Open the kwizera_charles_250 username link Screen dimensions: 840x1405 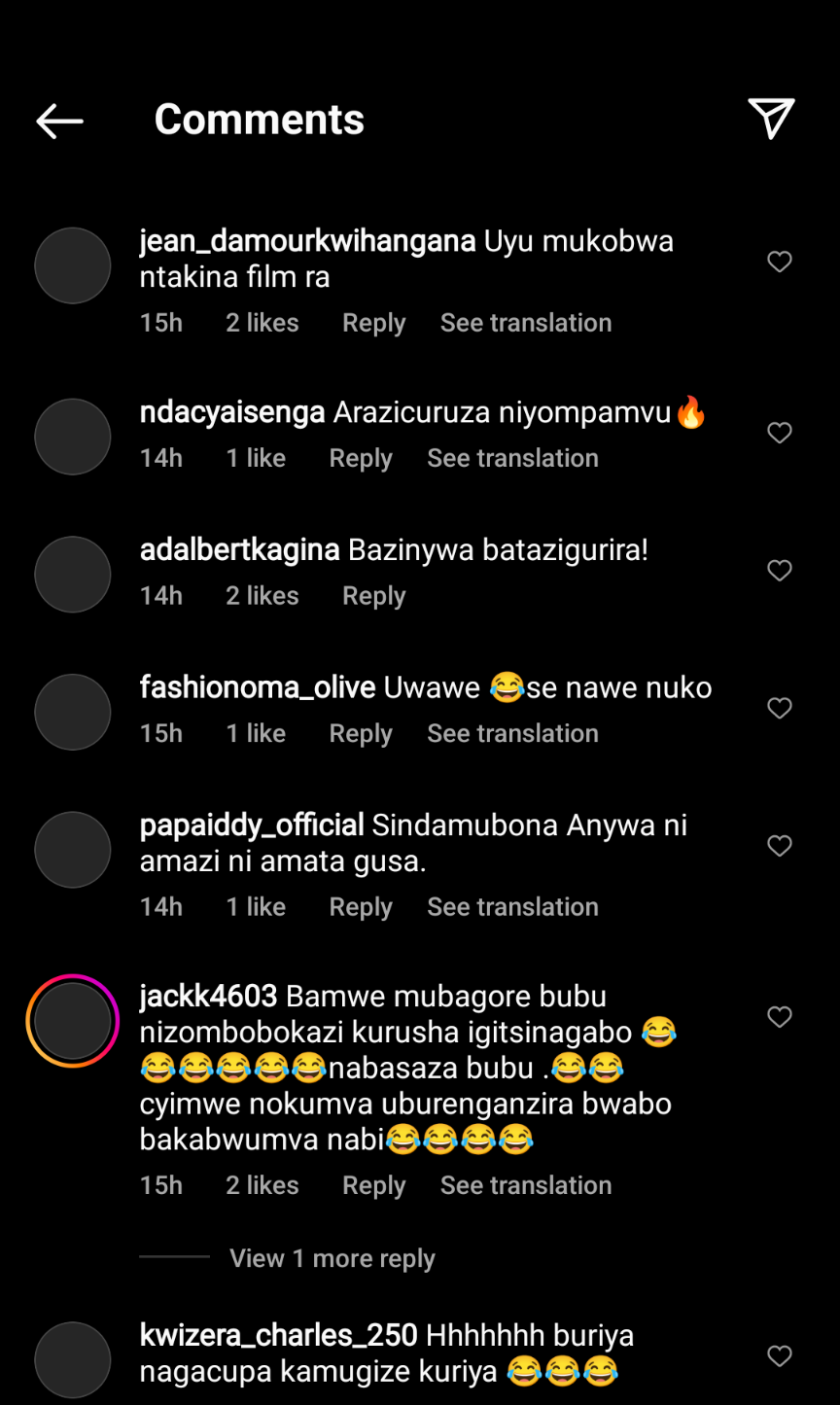coord(278,1335)
